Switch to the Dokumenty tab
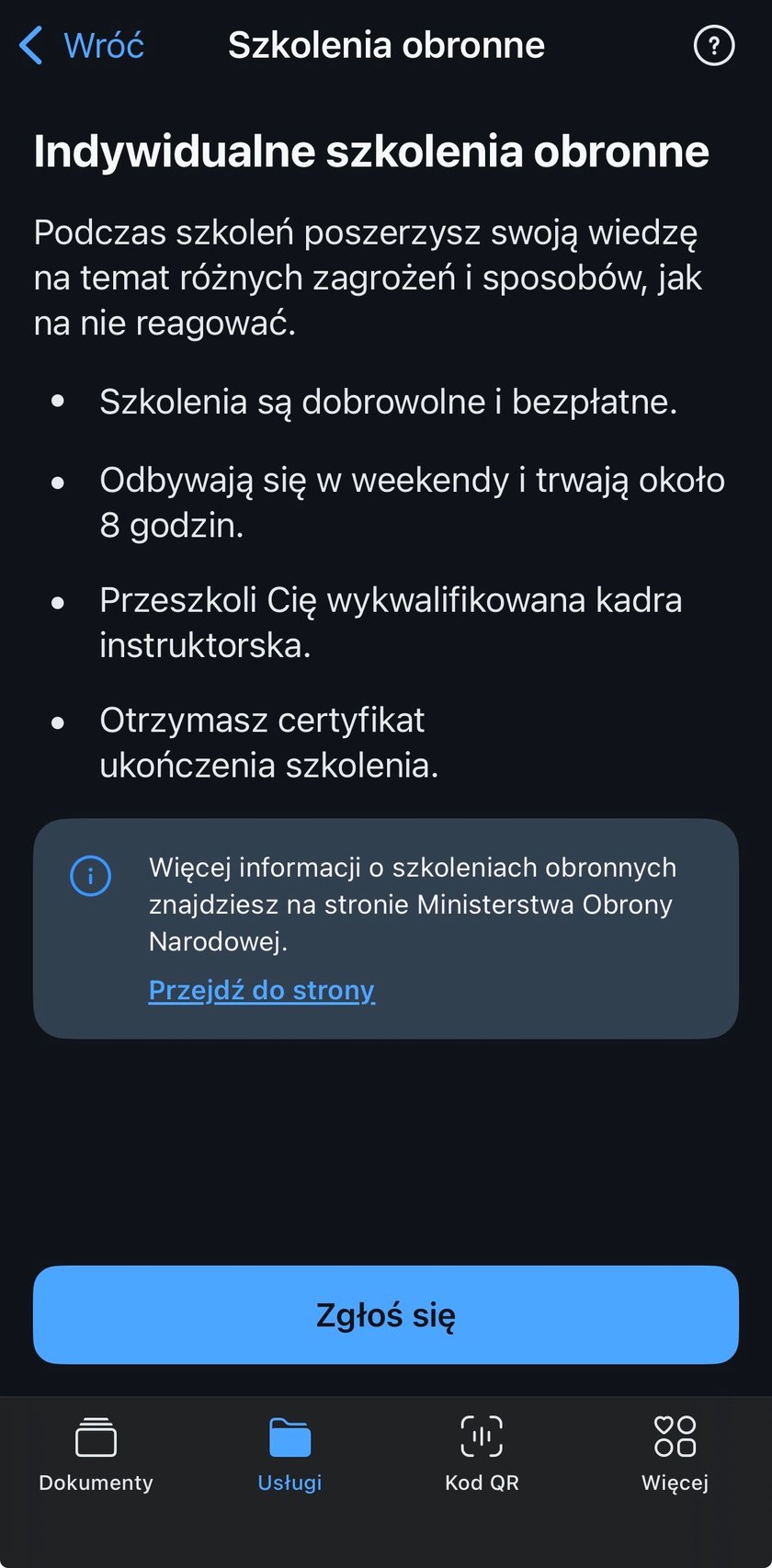Image resolution: width=772 pixels, height=1568 pixels. (x=96, y=1454)
